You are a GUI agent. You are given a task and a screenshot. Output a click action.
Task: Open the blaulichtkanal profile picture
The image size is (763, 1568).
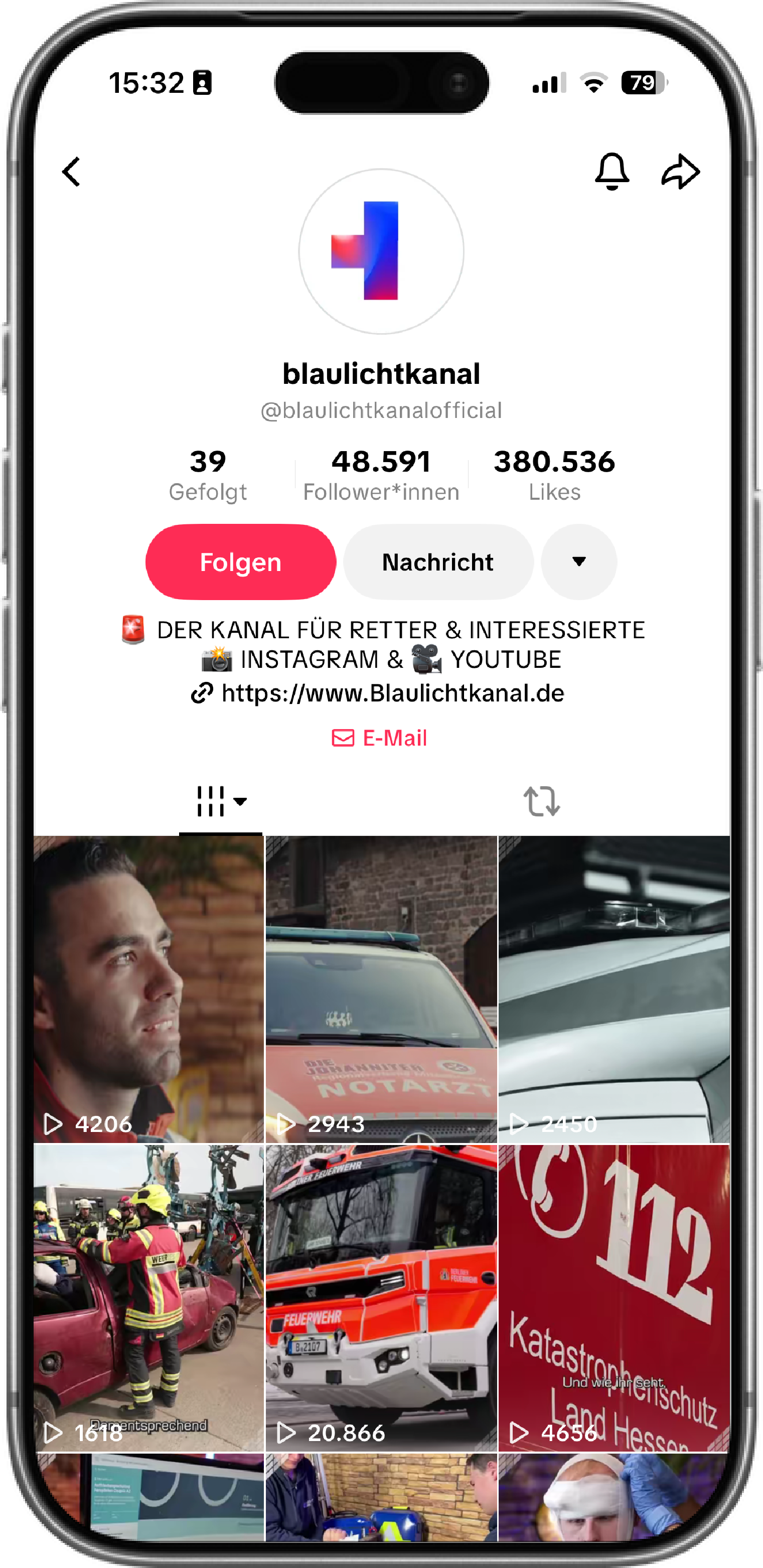[x=381, y=251]
